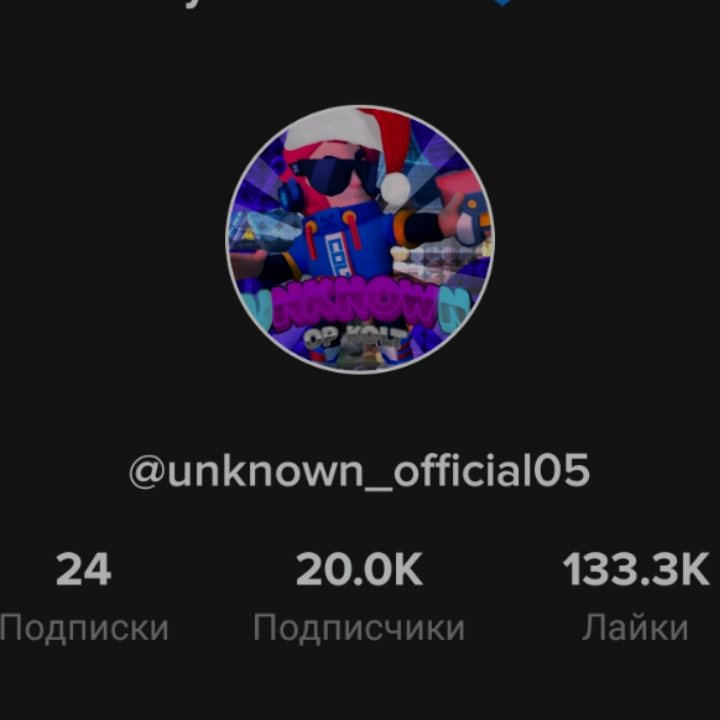The width and height of the screenshot is (720, 720).
Task: Show the 133.3K Лайки details
Action: tap(636, 596)
